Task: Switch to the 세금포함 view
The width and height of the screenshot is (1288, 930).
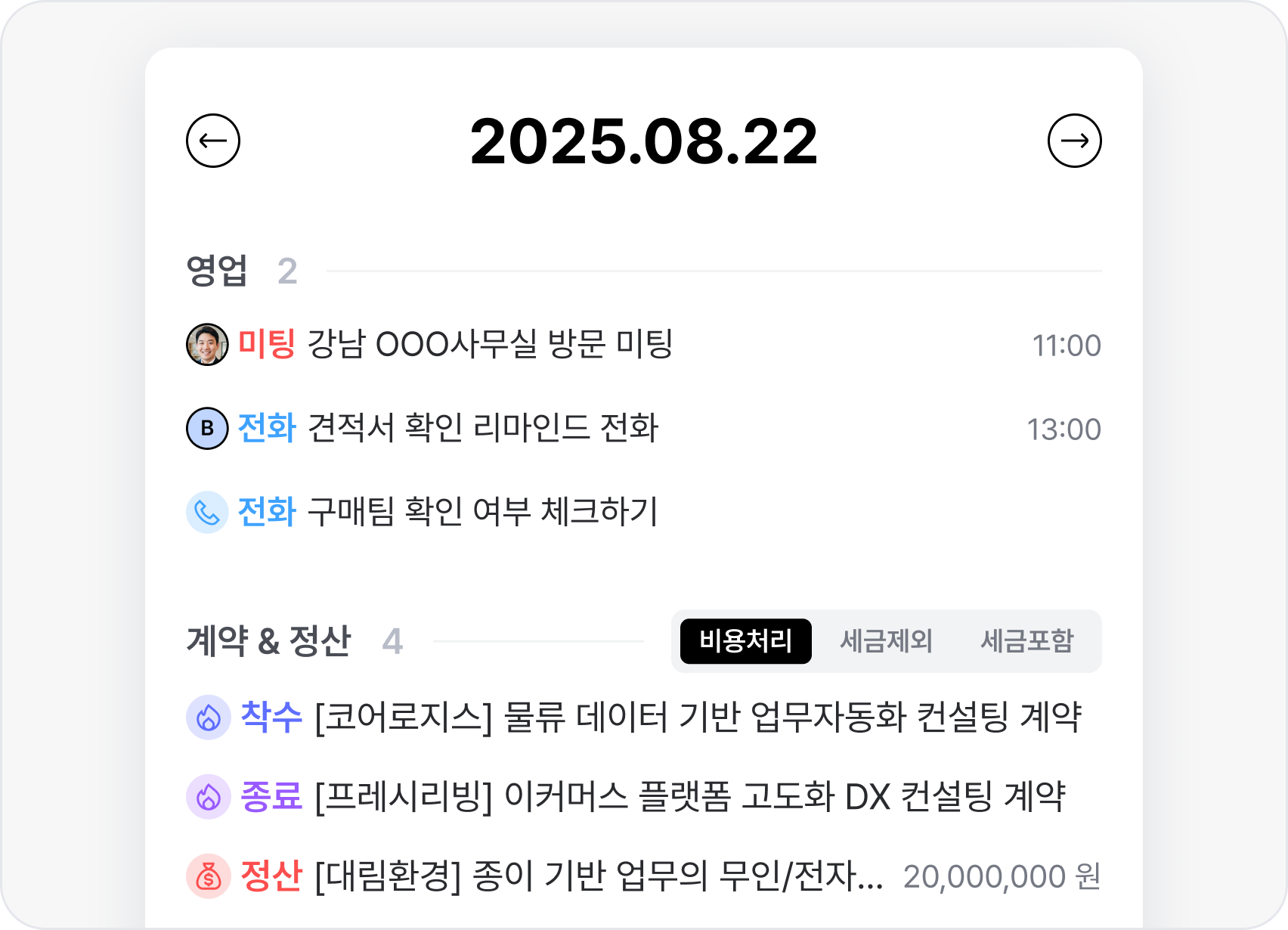Action: click(1026, 641)
